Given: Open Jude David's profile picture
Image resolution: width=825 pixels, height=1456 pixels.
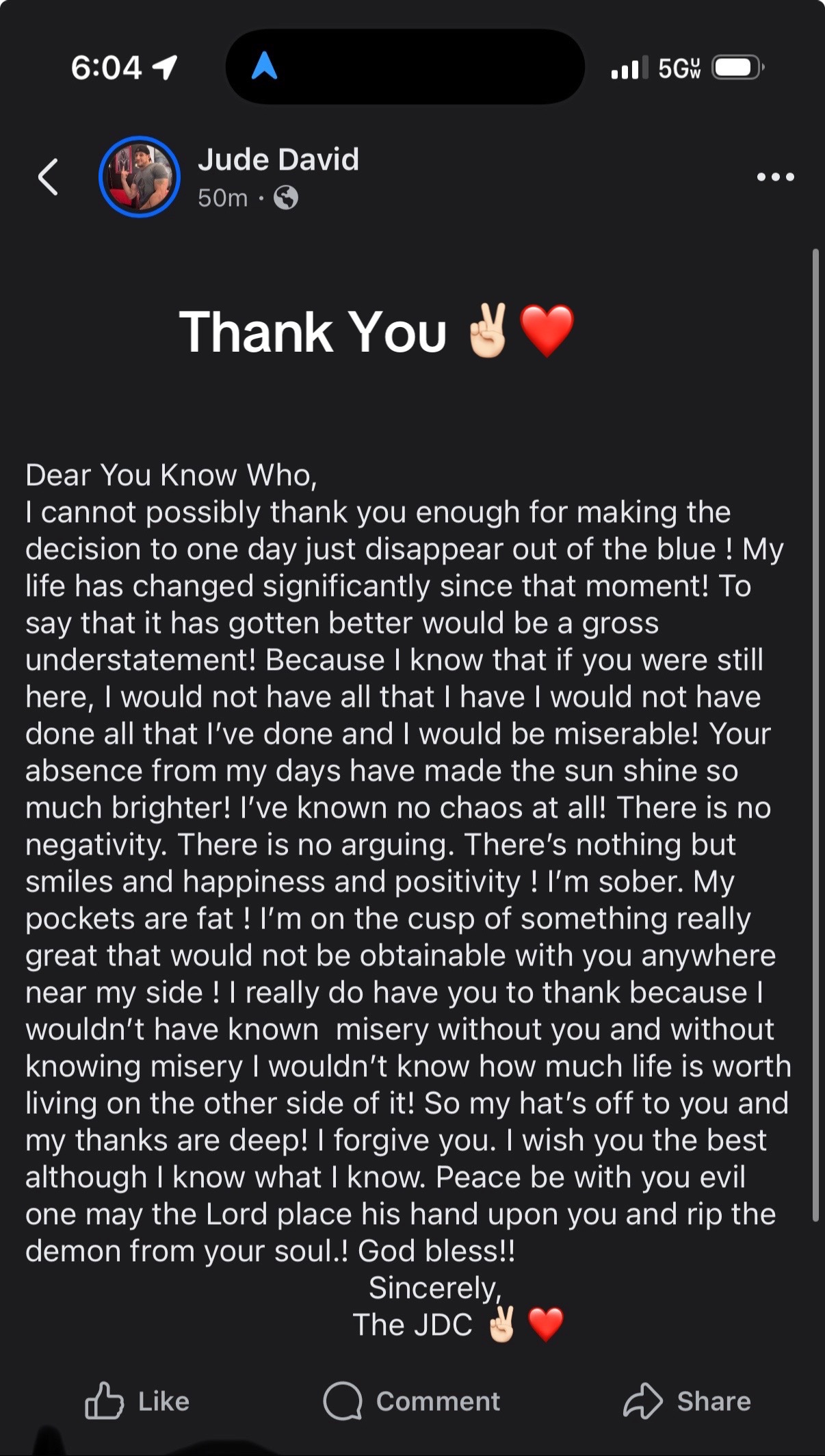Looking at the screenshot, I should point(140,177).
